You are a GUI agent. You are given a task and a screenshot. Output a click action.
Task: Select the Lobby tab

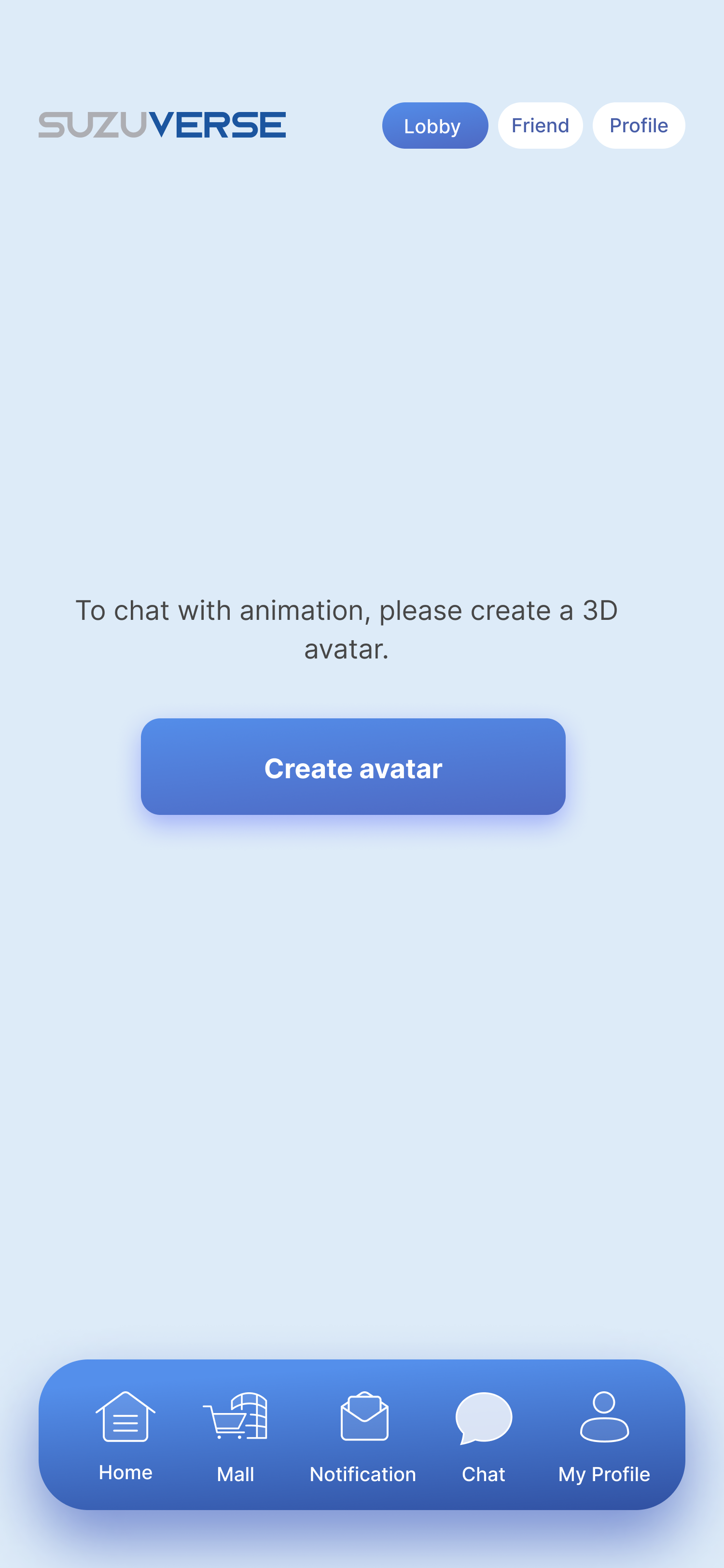(434, 126)
